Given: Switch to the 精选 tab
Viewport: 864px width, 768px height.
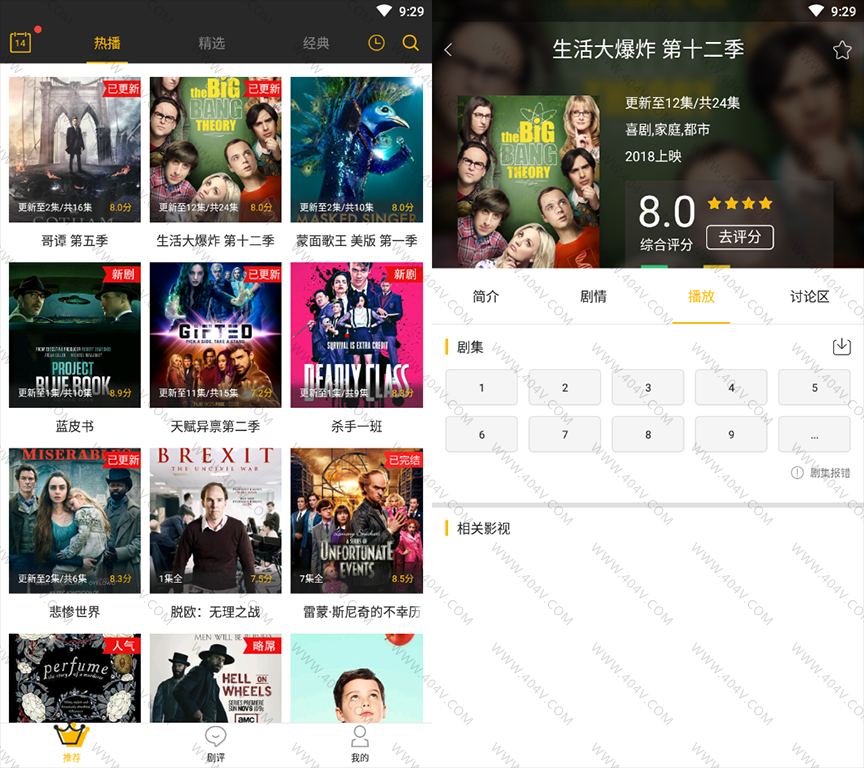Looking at the screenshot, I should pos(212,43).
